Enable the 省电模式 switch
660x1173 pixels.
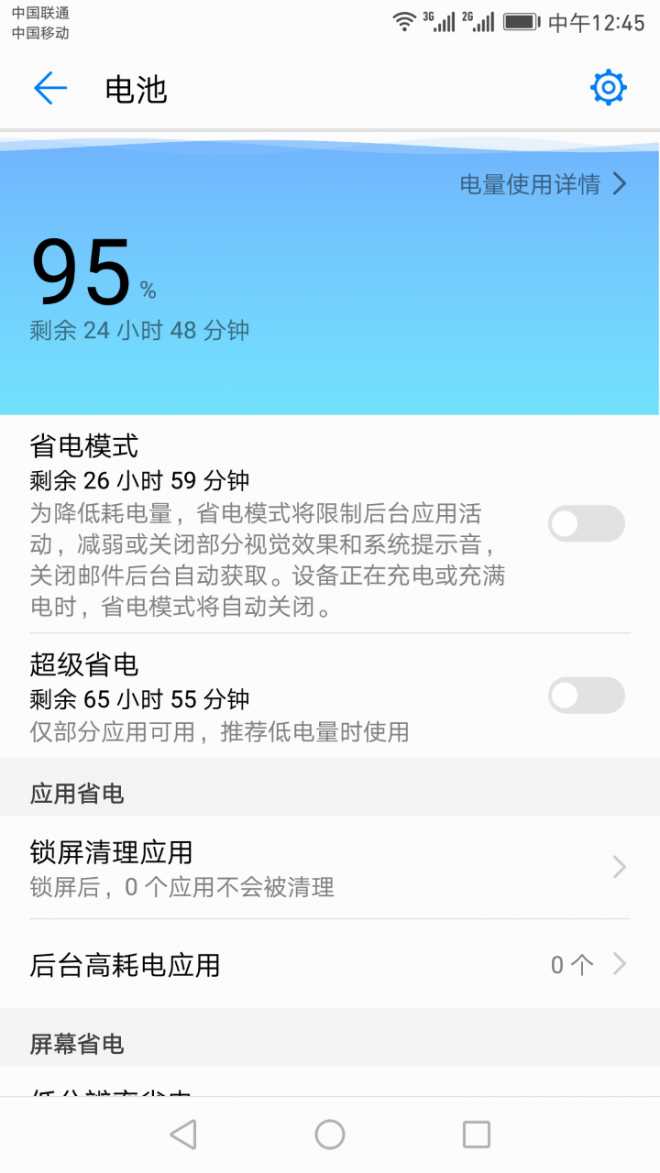[x=586, y=524]
